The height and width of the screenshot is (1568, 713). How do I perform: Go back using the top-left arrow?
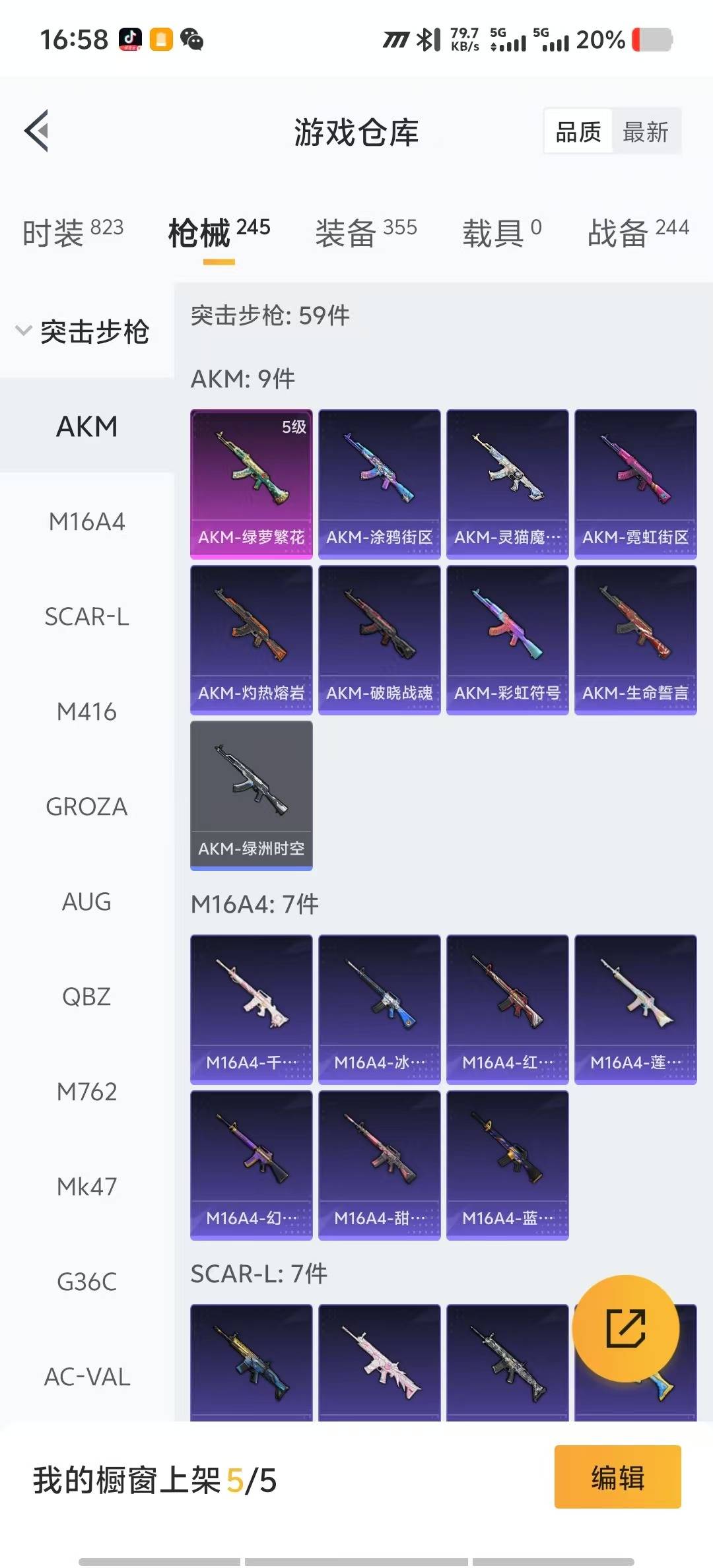point(37,131)
